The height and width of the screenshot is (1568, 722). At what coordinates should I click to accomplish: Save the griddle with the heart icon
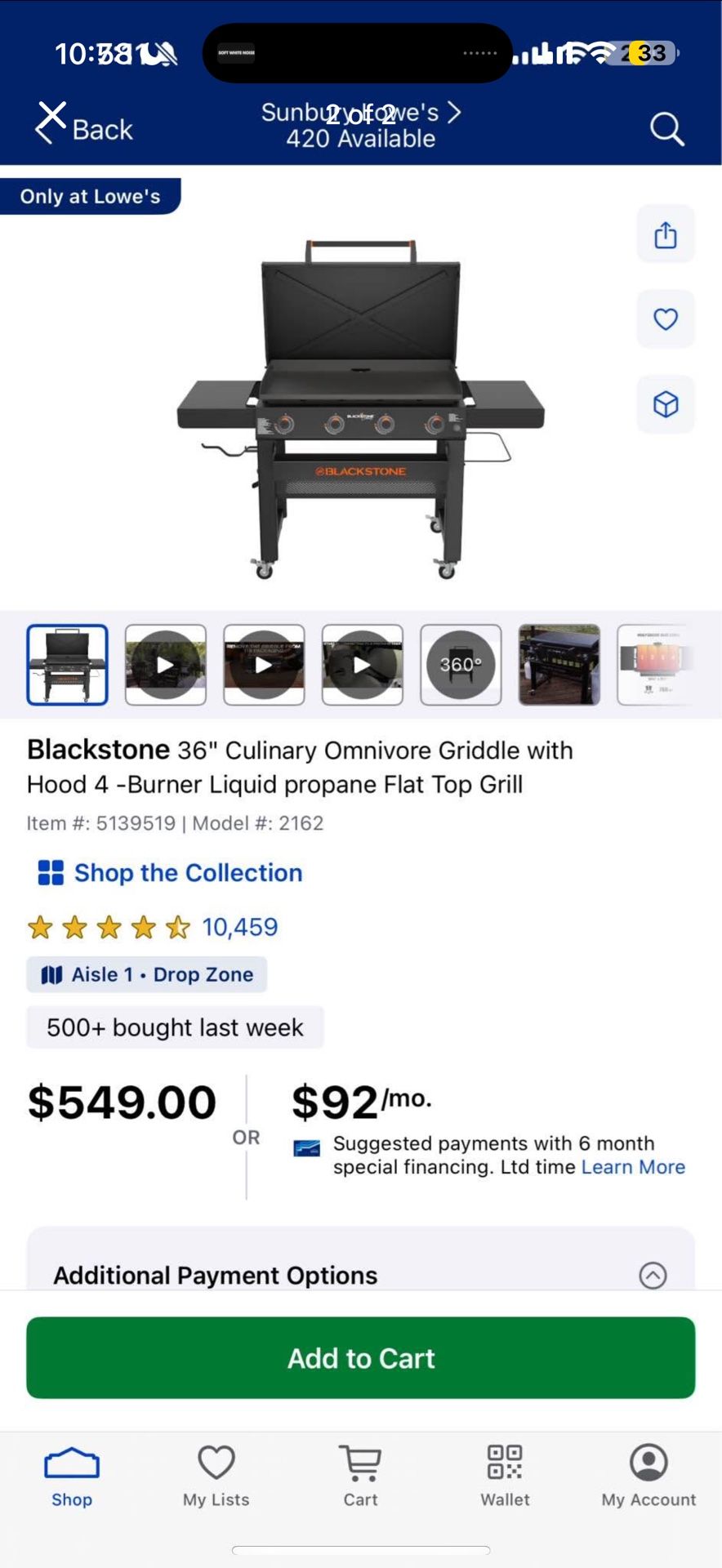point(666,319)
